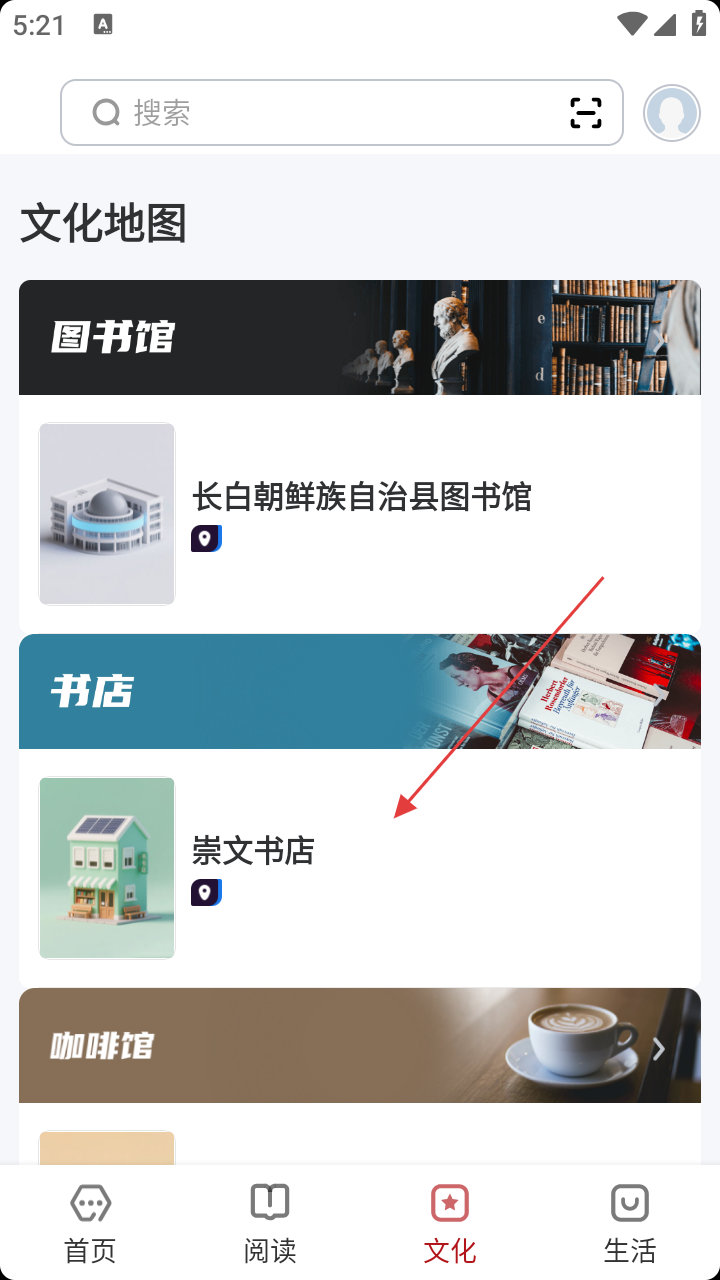Open the 书店 category banner
720x1280 pixels.
coord(360,691)
